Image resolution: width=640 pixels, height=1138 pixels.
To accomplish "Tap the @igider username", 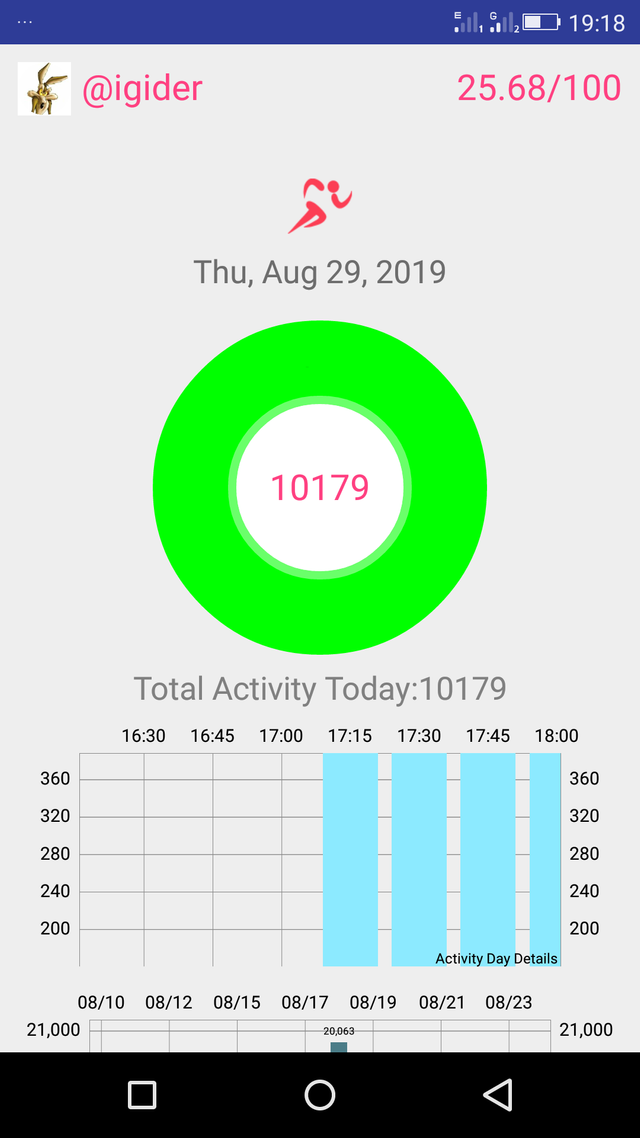I will coord(142,89).
